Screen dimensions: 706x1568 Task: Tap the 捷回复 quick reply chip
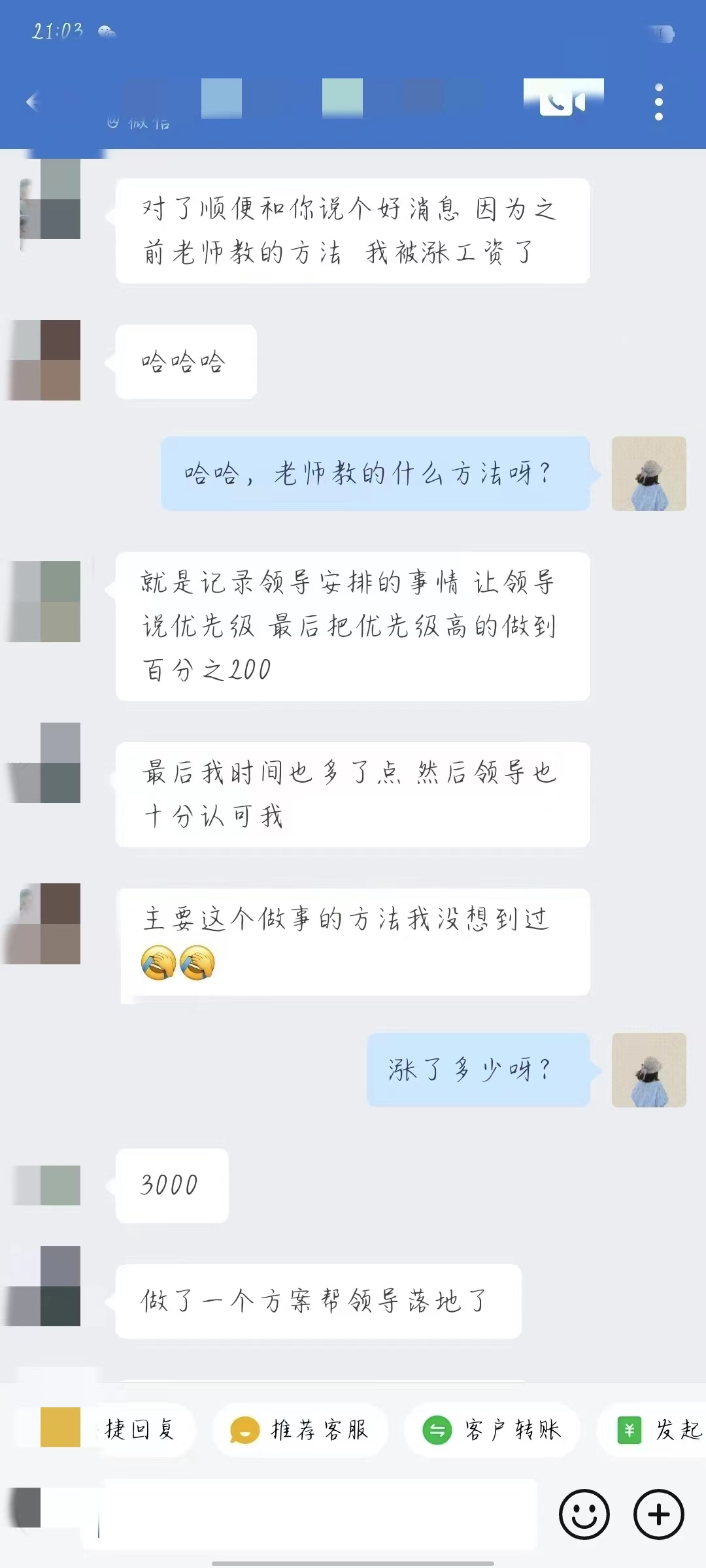click(x=141, y=1430)
